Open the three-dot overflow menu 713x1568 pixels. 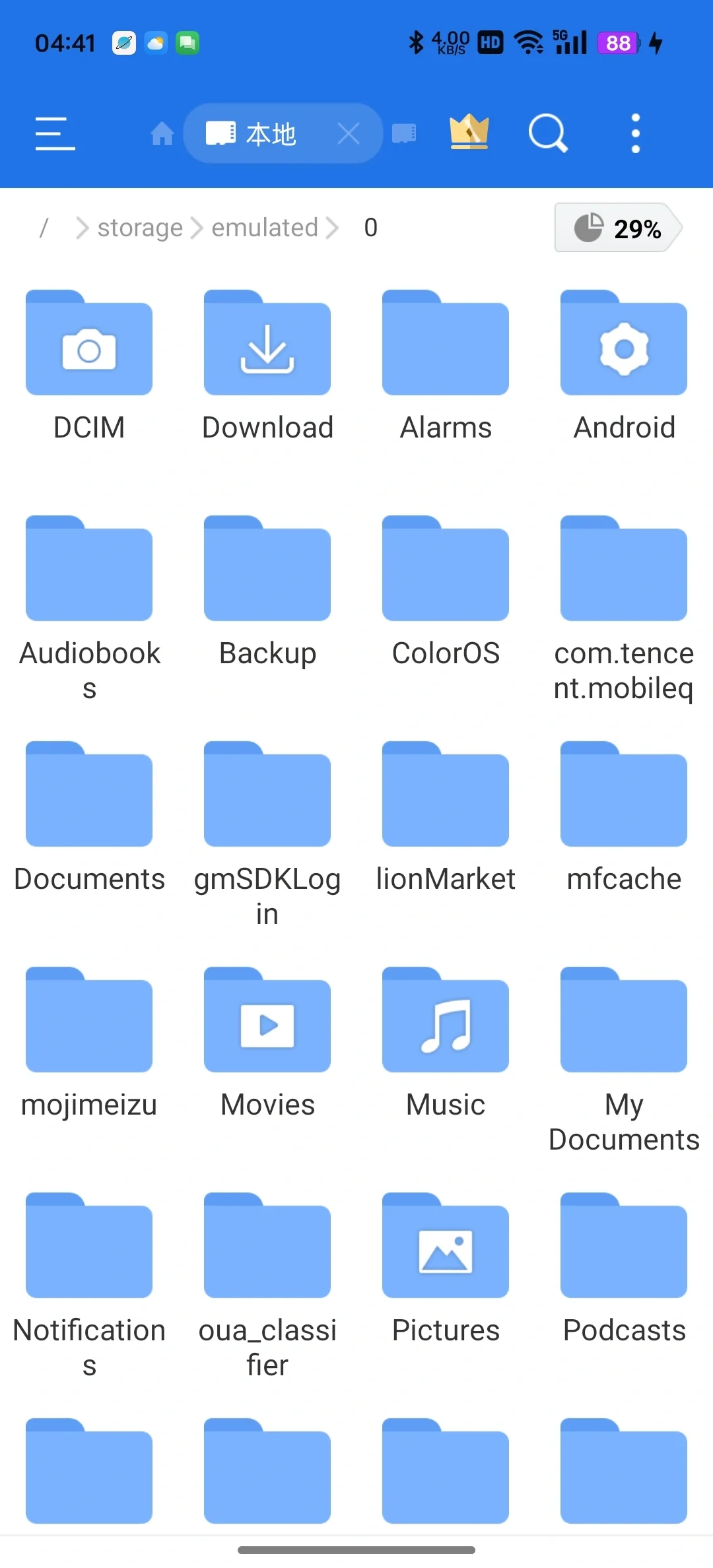click(636, 133)
